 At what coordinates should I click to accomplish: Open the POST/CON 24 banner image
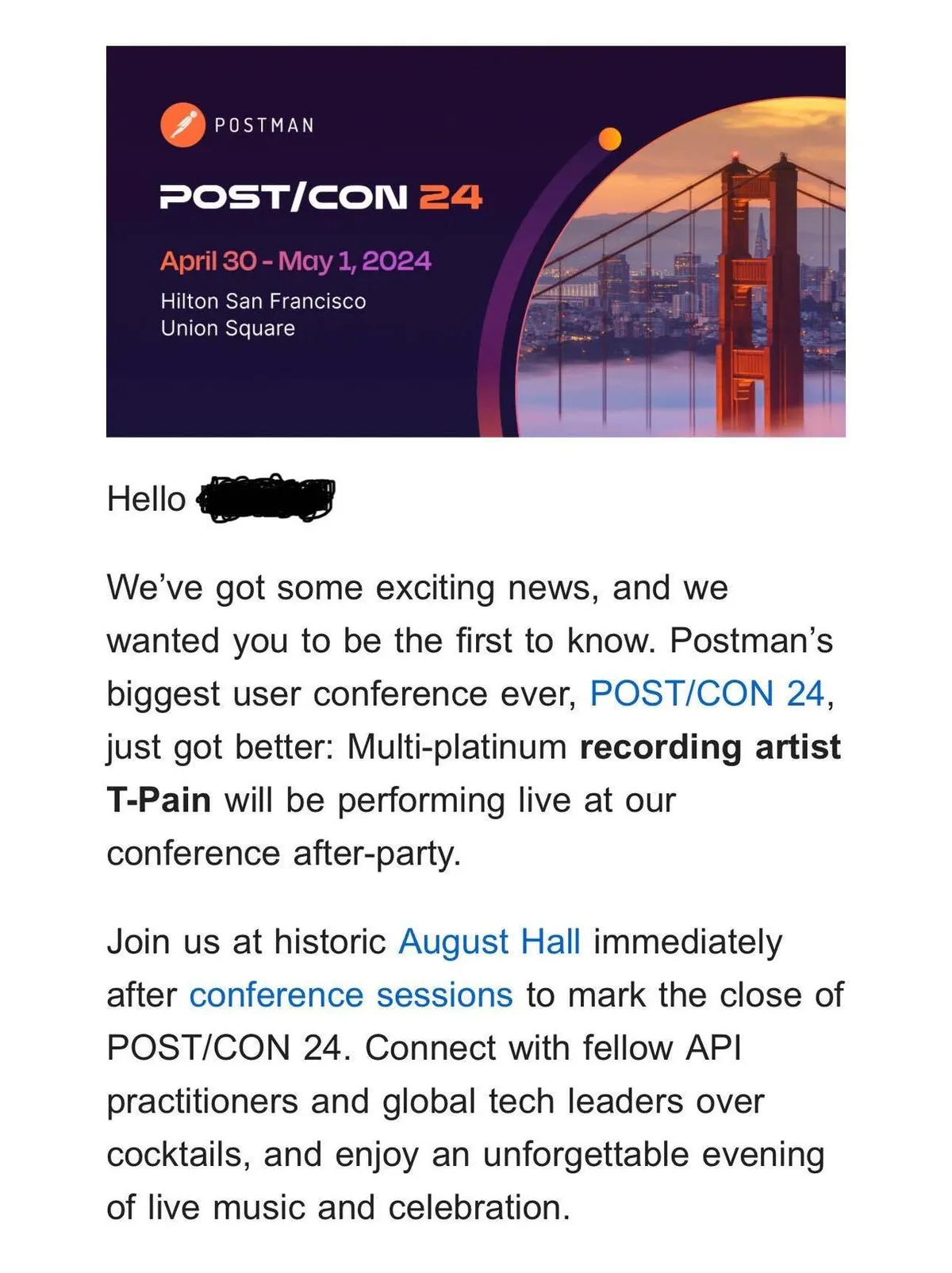475,241
